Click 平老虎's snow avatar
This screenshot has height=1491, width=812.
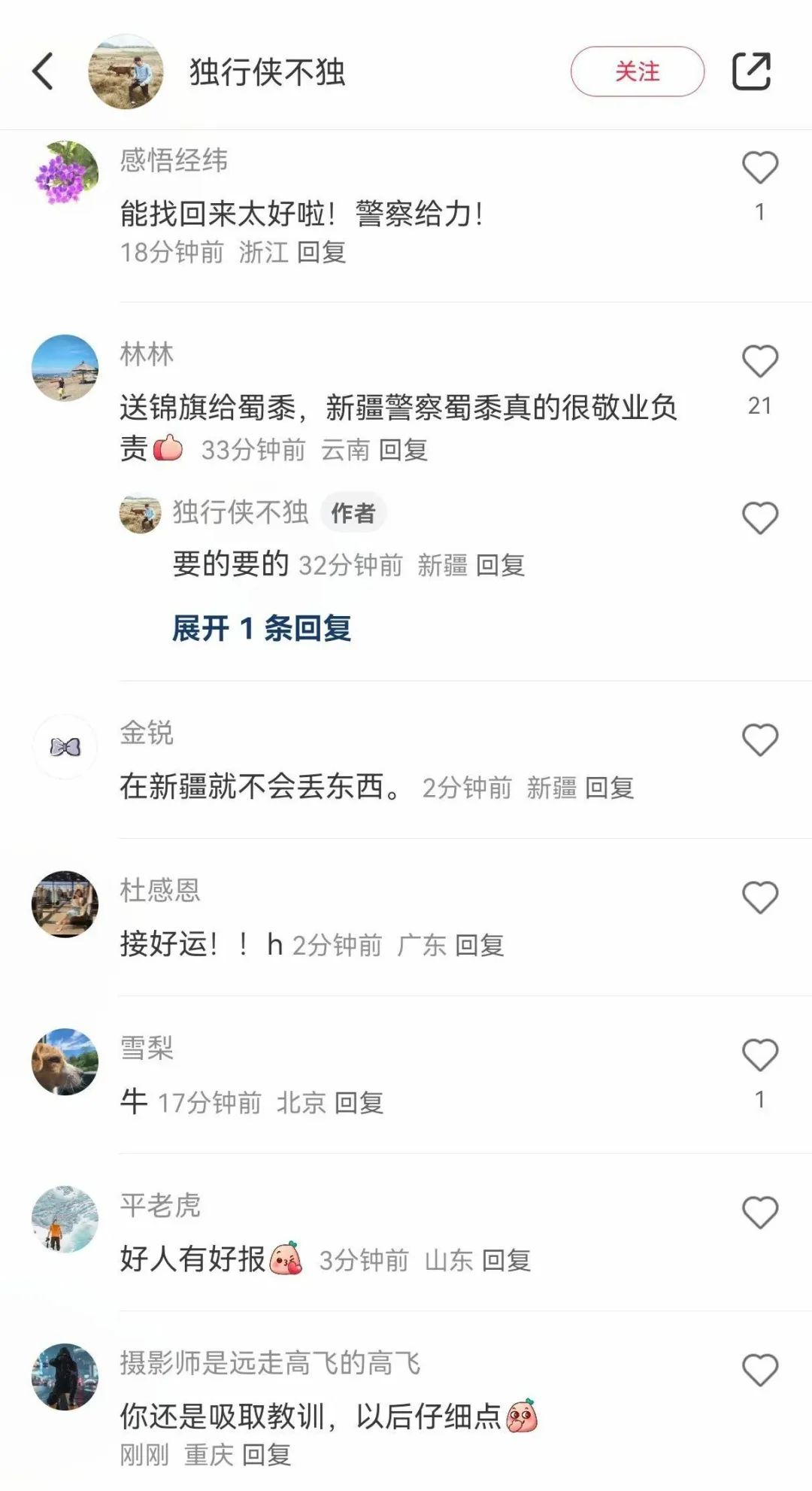(x=65, y=1220)
